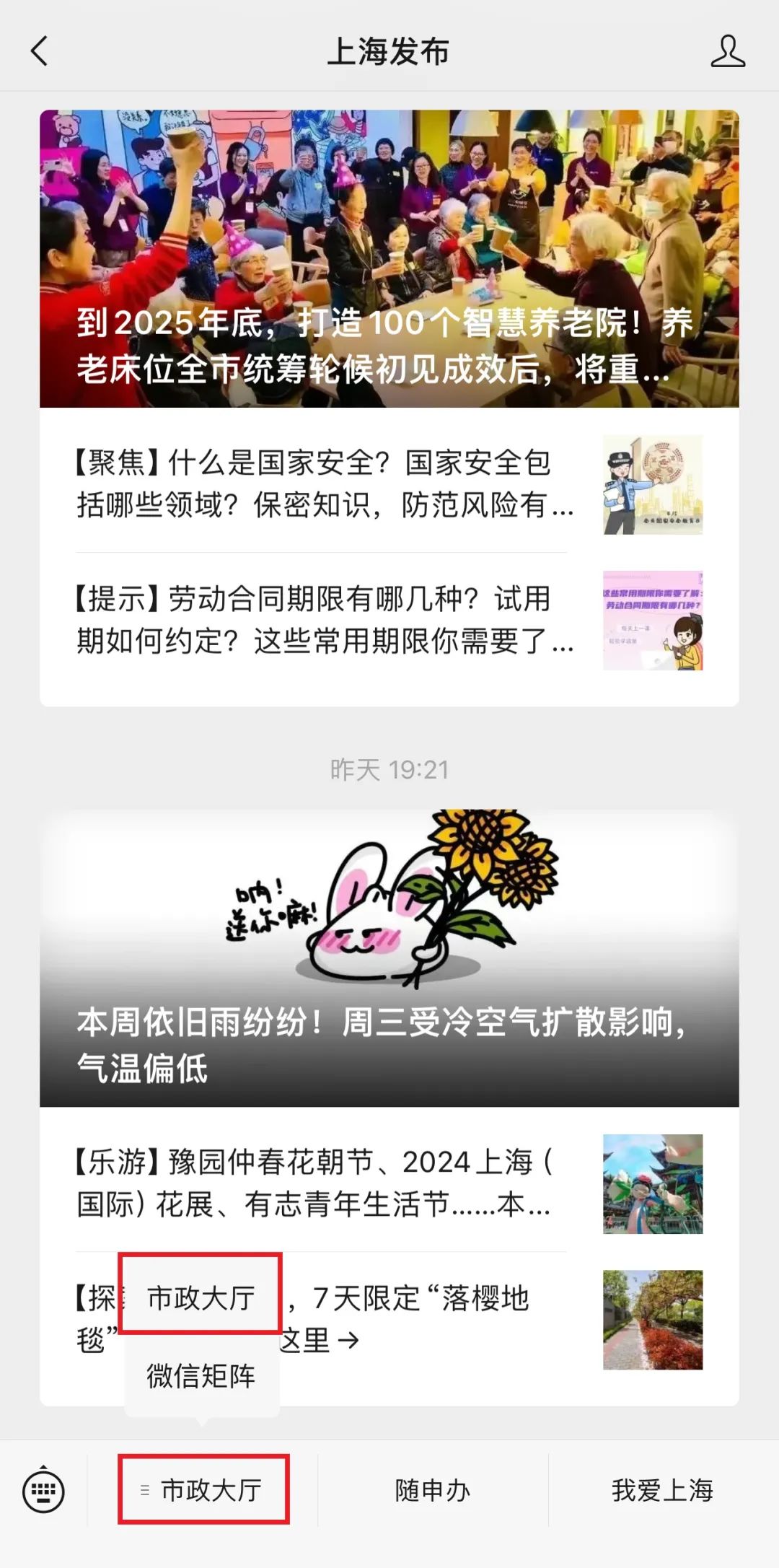Select 市政大厅 in the popup menu
Image resolution: width=779 pixels, height=1568 pixels.
201,1297
